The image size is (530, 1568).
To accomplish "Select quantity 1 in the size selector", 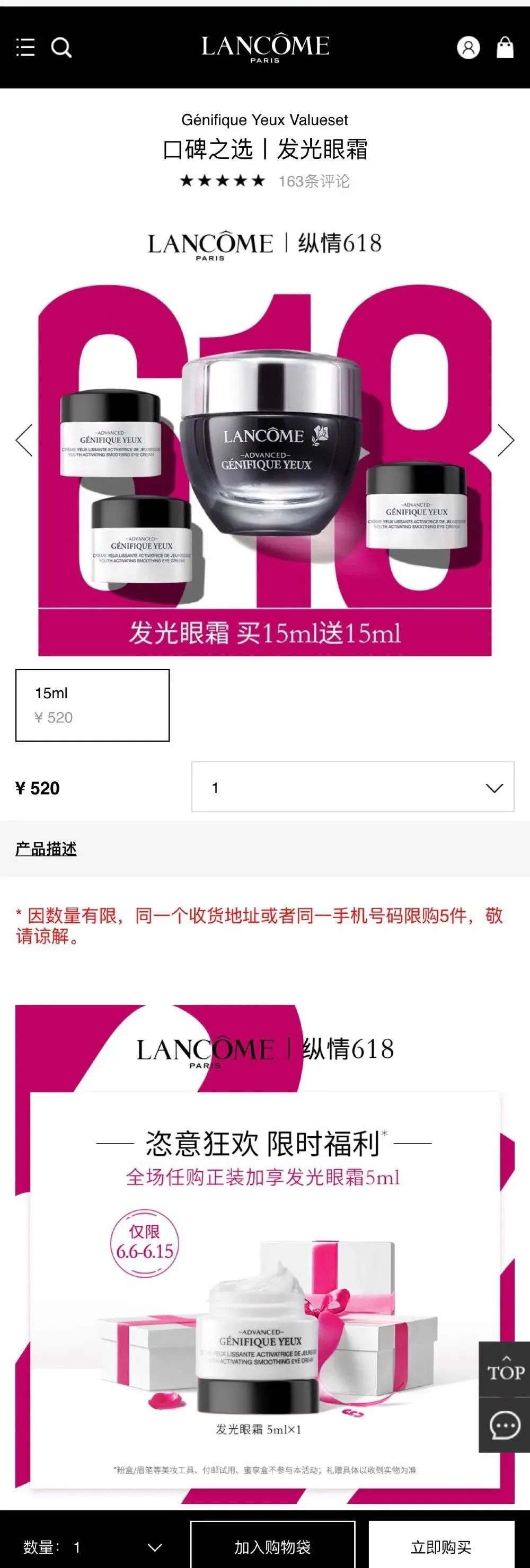I will [x=354, y=787].
